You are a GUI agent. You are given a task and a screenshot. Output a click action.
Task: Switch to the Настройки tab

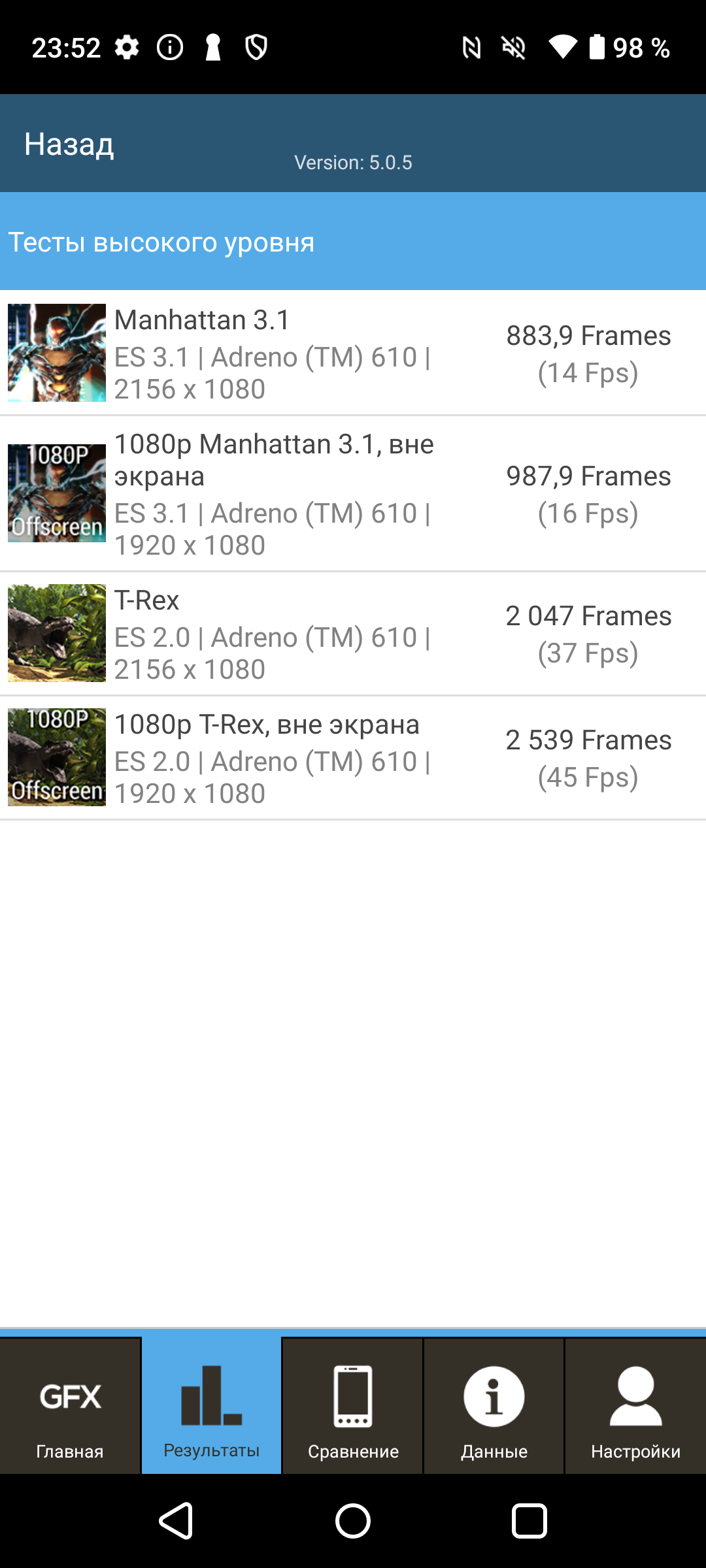635,1406
